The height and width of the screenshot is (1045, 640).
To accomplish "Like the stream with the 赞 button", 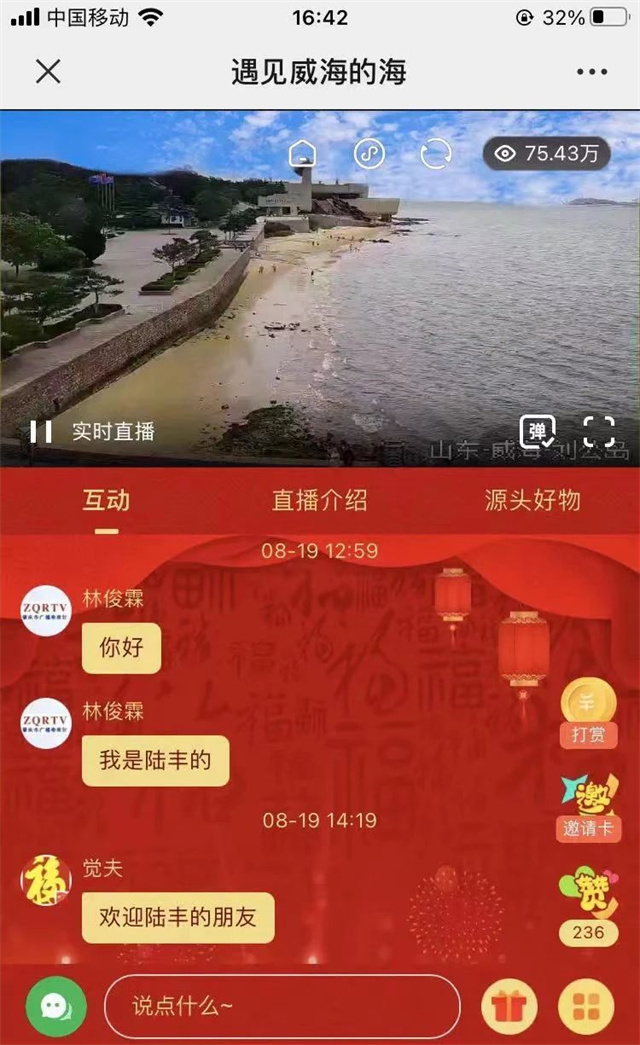I will [588, 906].
